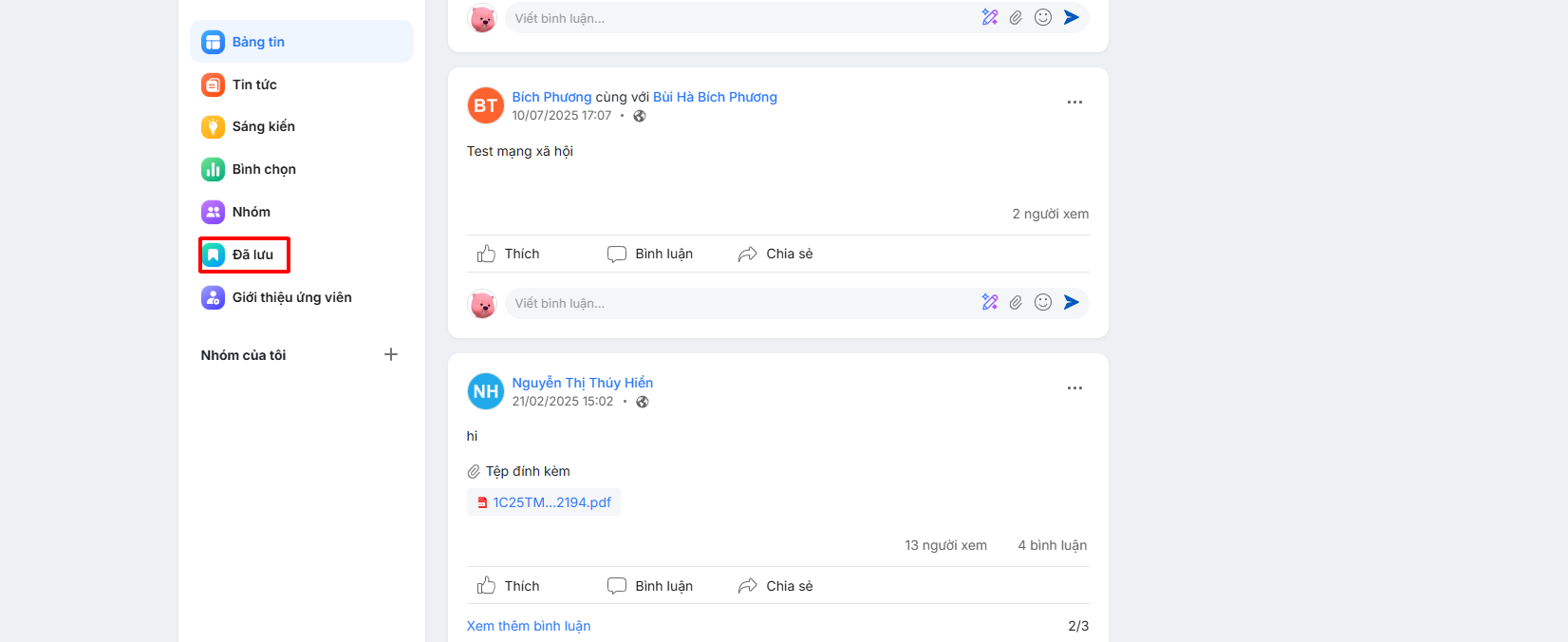Tap Bình luận on Bích Phương's post

point(650,254)
